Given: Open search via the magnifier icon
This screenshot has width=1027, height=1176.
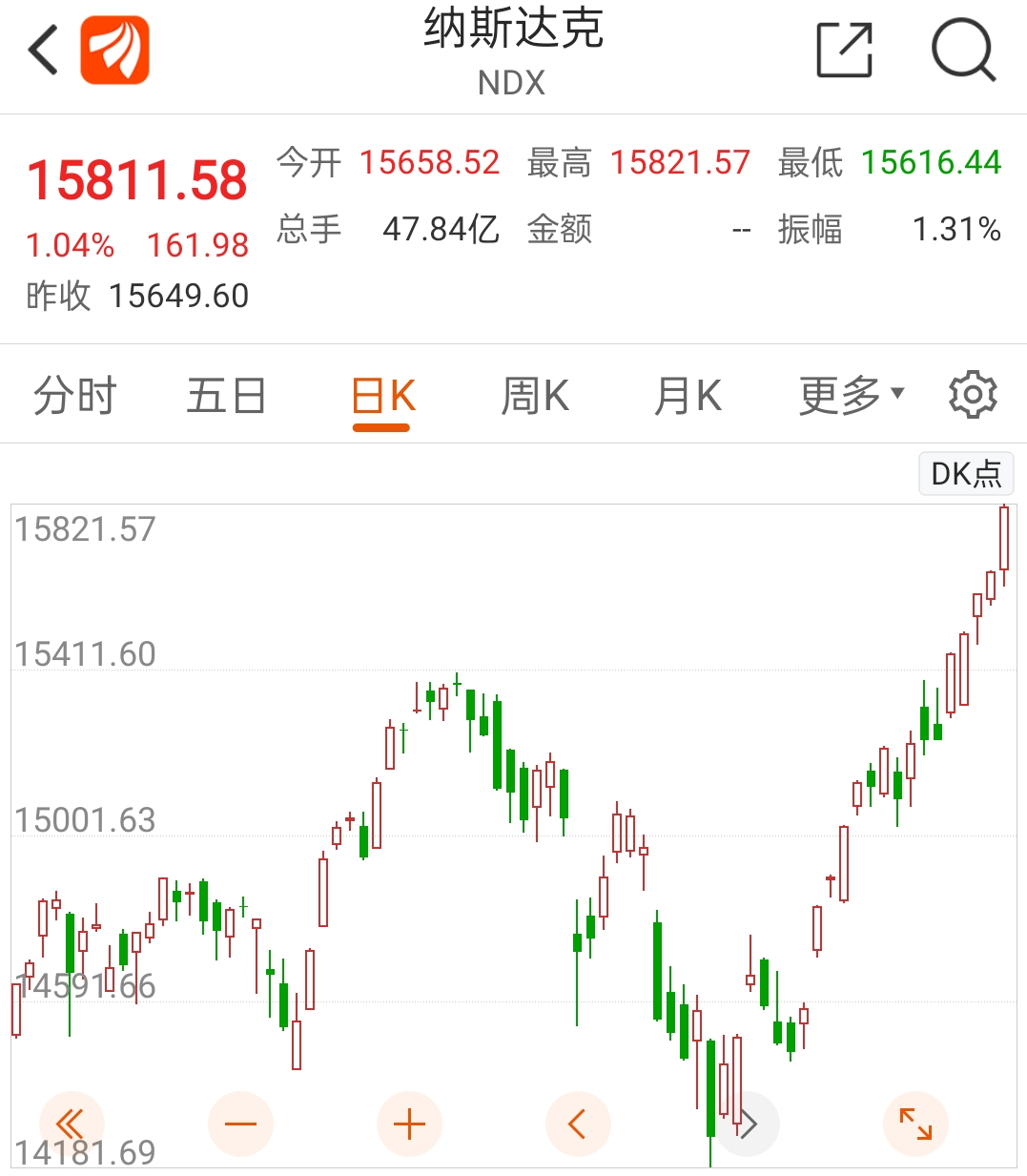Looking at the screenshot, I should 963,50.
